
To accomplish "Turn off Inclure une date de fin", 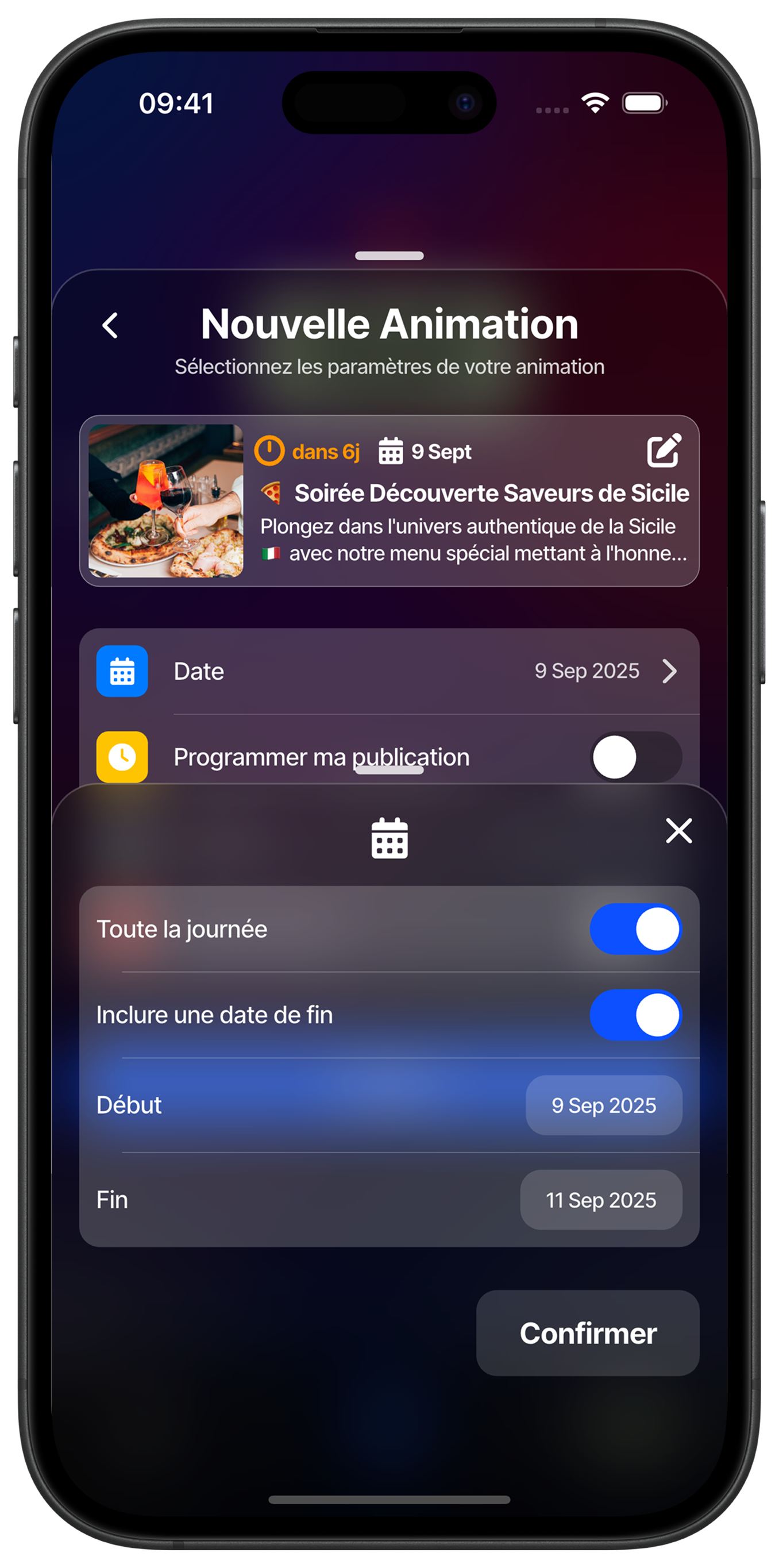I will pyautogui.click(x=635, y=1015).
